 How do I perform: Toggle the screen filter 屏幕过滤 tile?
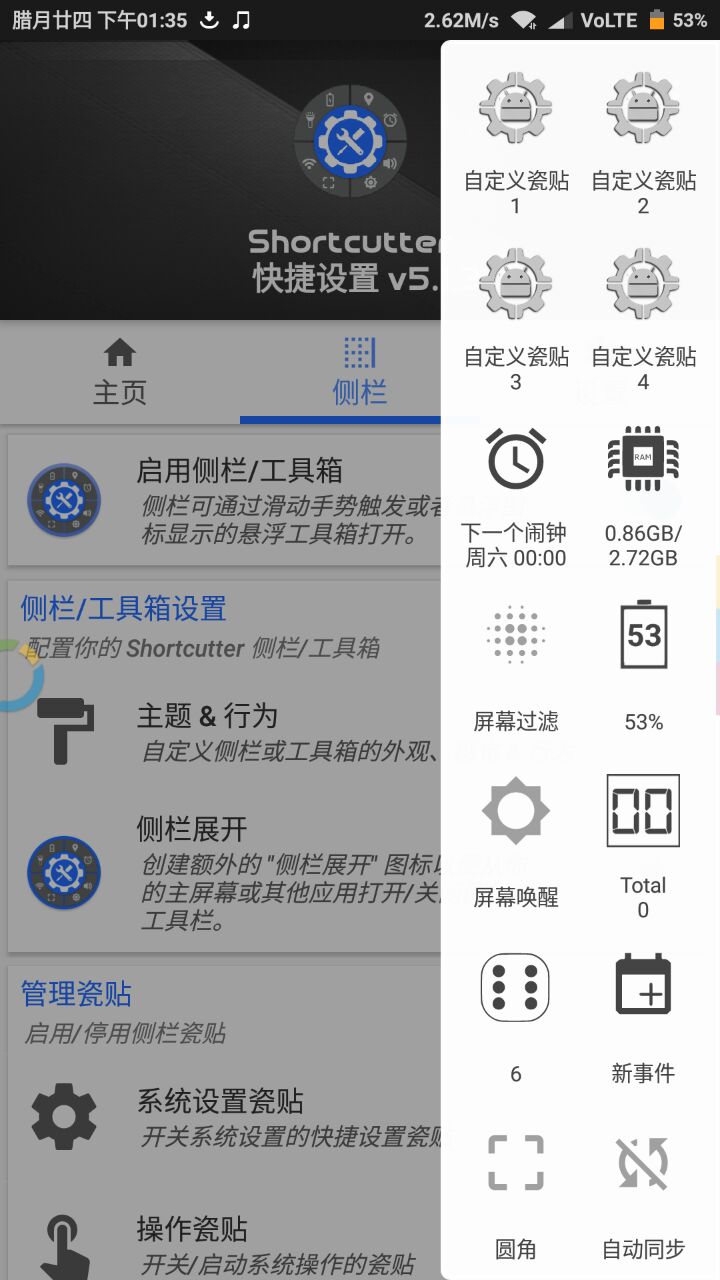click(515, 667)
